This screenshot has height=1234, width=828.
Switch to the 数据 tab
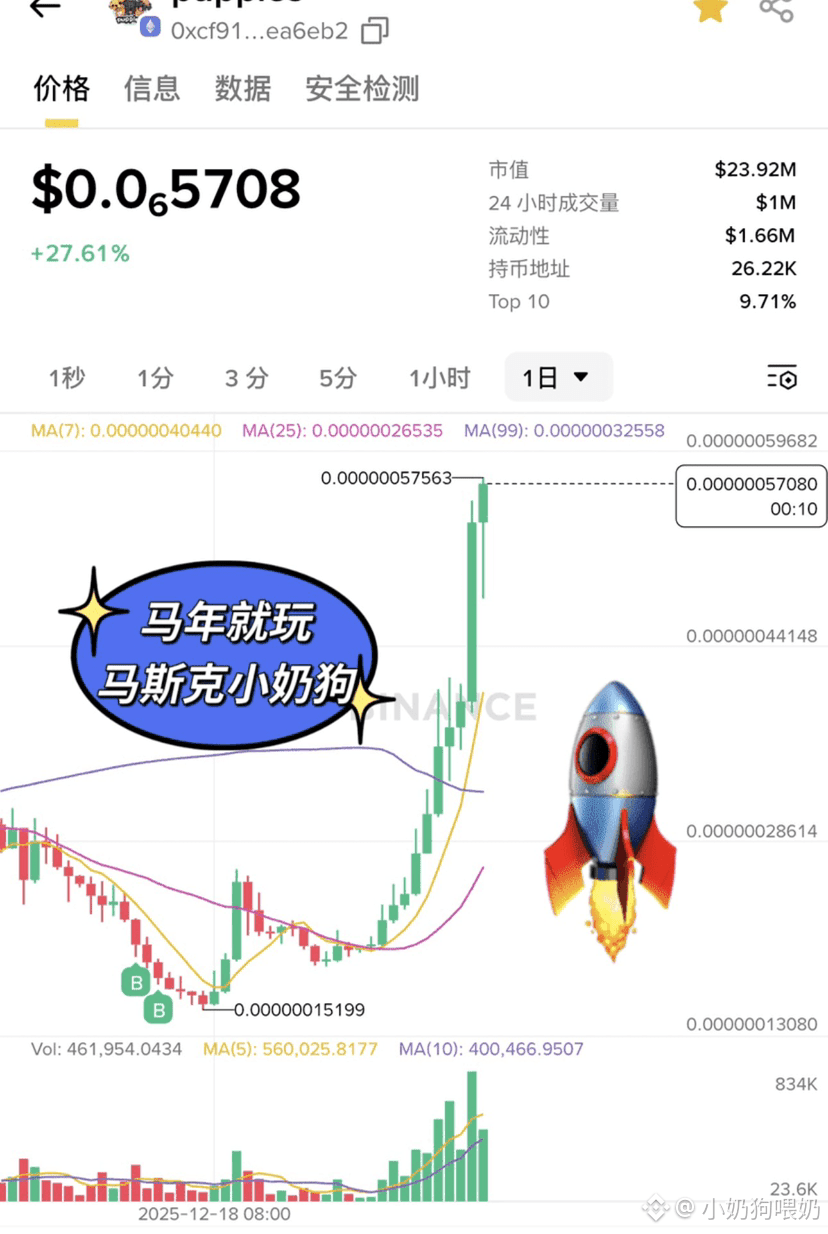[x=243, y=89]
